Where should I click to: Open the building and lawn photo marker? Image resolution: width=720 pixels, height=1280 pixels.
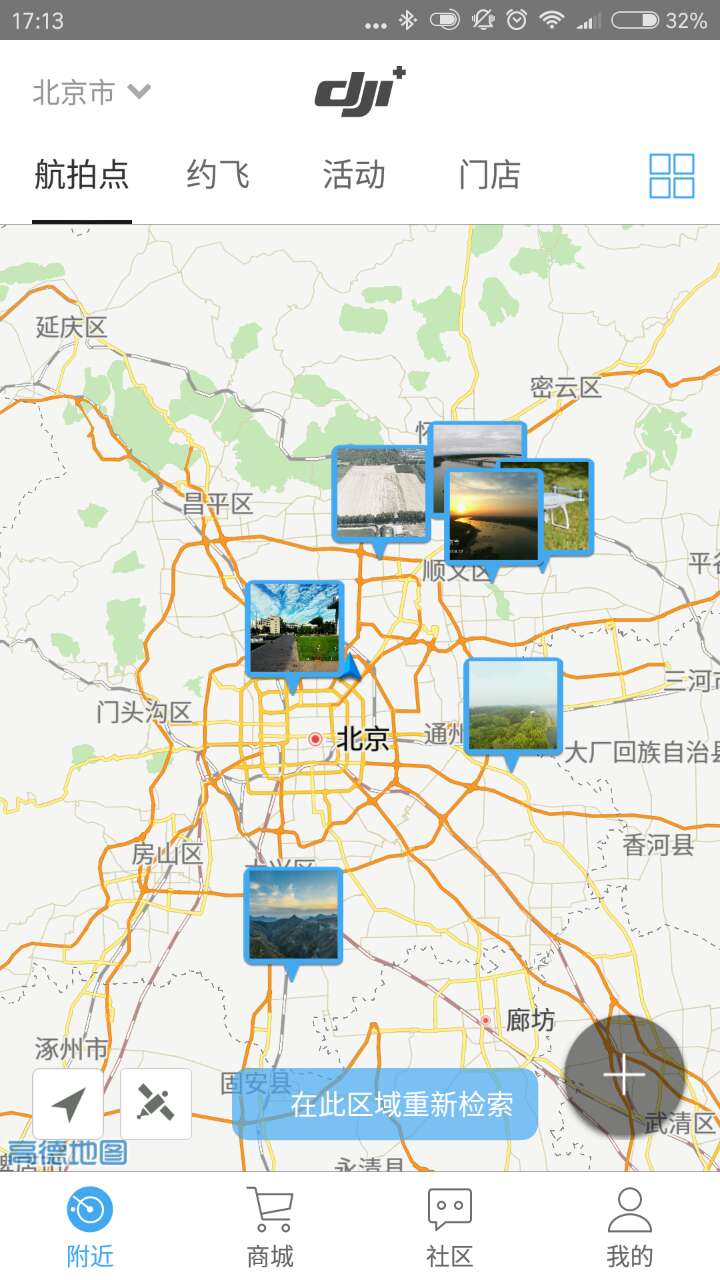tap(294, 628)
